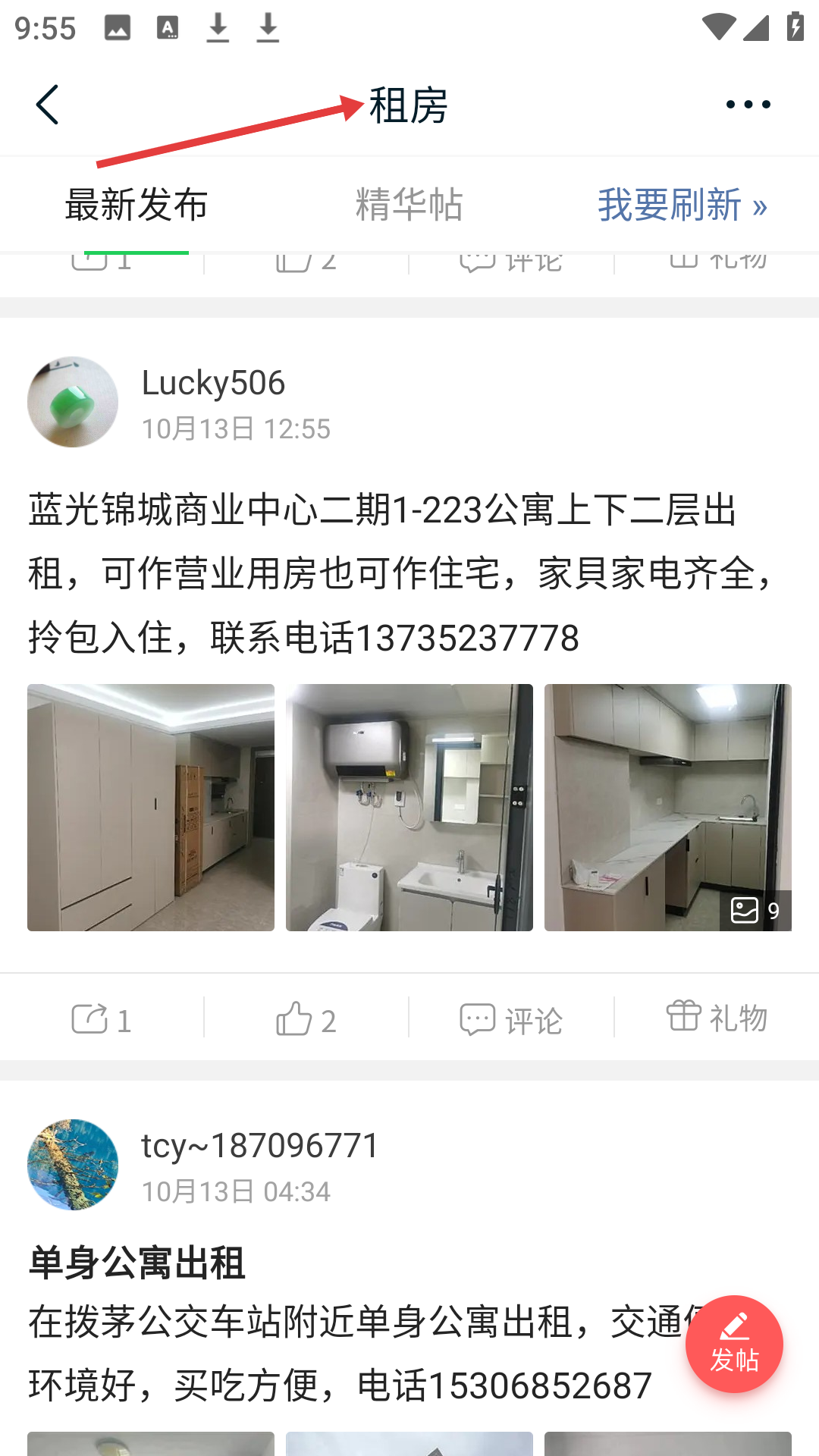This screenshot has height=1456, width=819.
Task: Share Lucky506's rental post
Action: [x=102, y=1018]
